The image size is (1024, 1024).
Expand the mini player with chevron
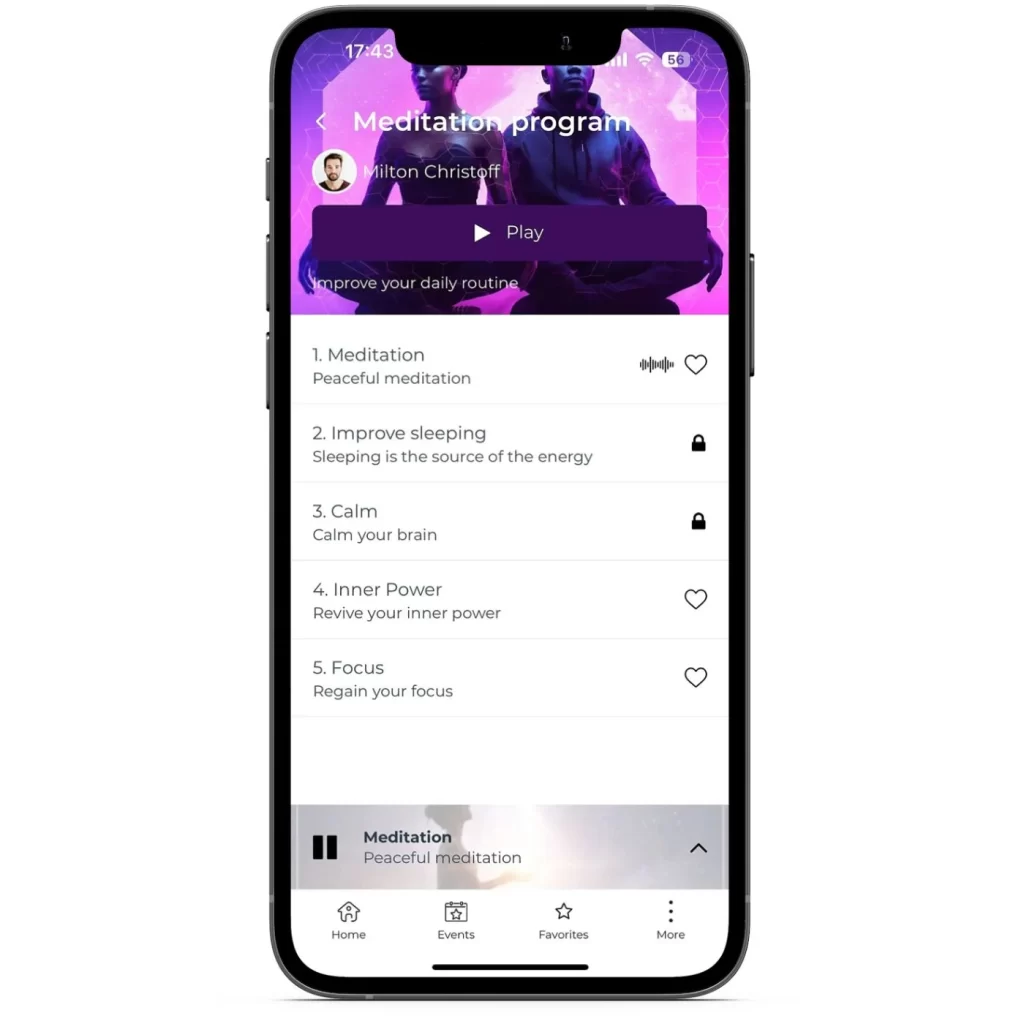[698, 848]
